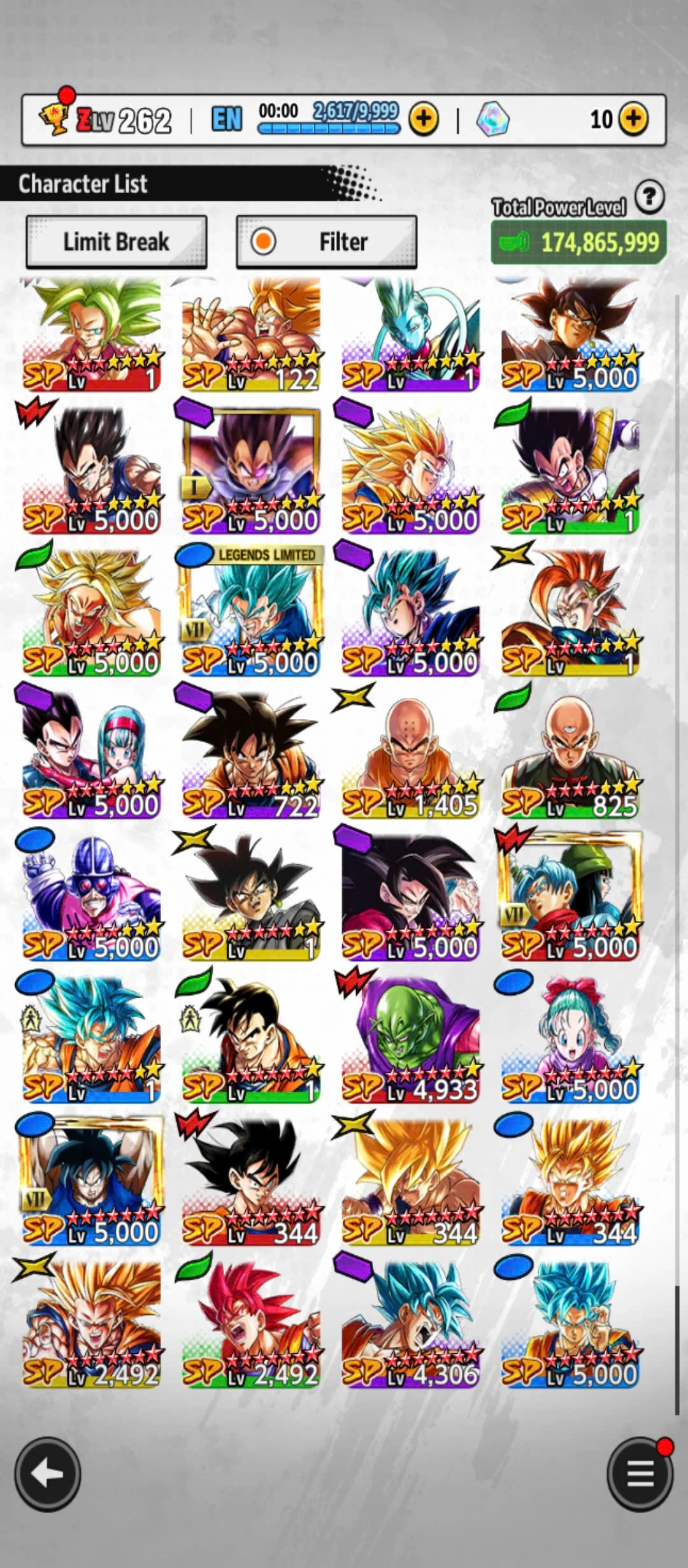Open the main menu button
This screenshot has width=688, height=1568.
click(640, 1474)
